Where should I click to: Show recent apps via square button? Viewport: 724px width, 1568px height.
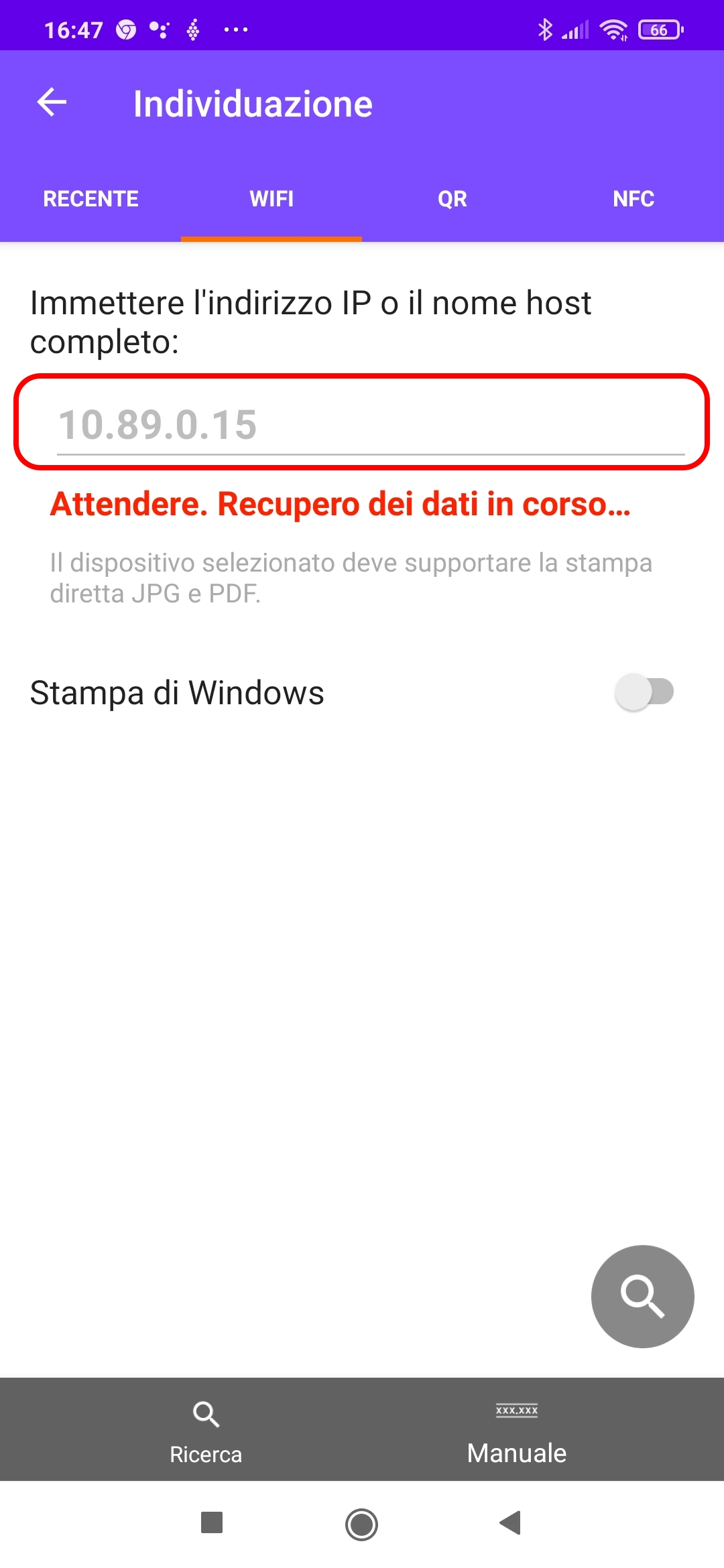[x=212, y=1523]
